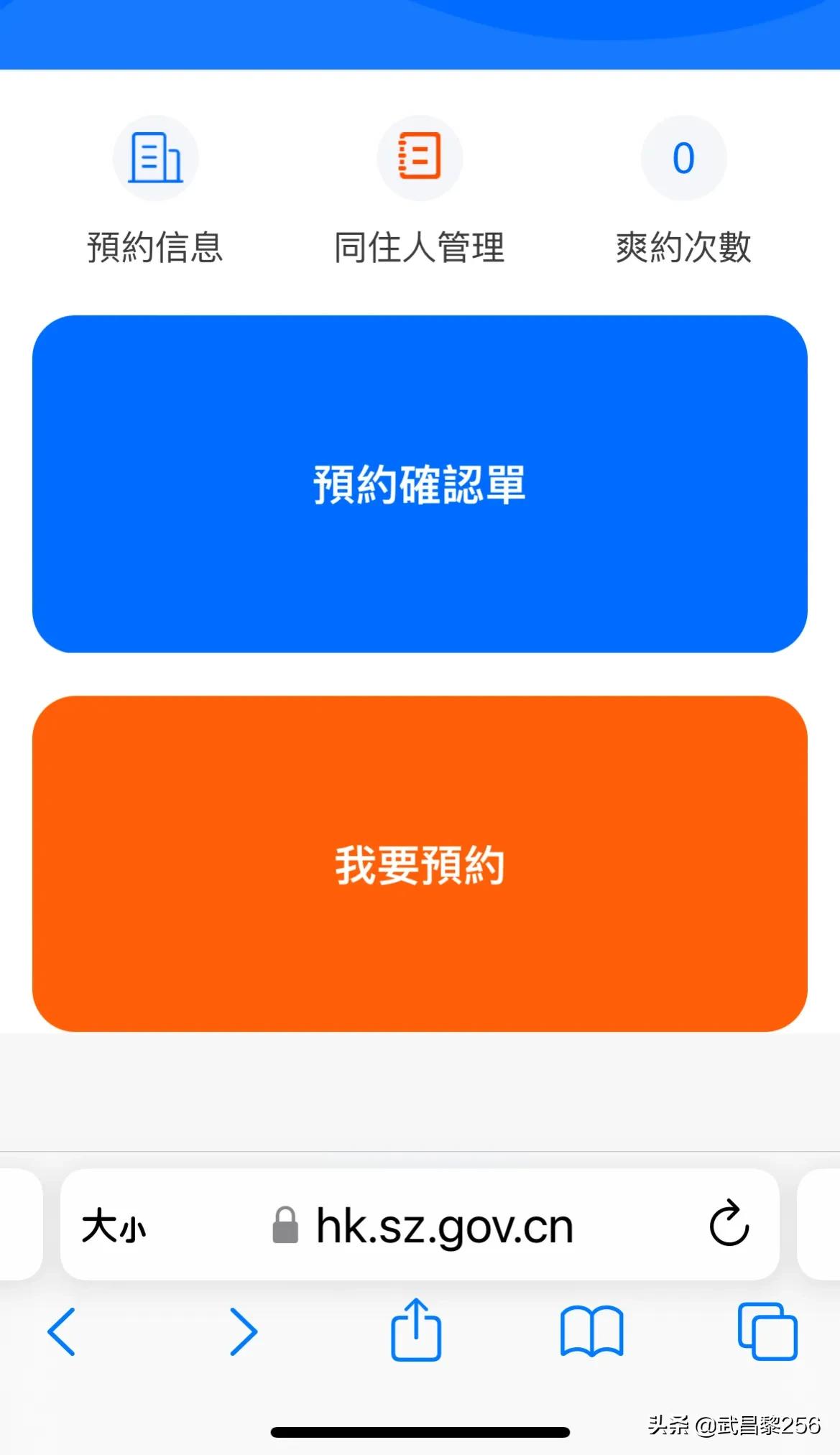Open the 同住人管理 notebook icon
This screenshot has height=1455, width=840.
coord(420,157)
